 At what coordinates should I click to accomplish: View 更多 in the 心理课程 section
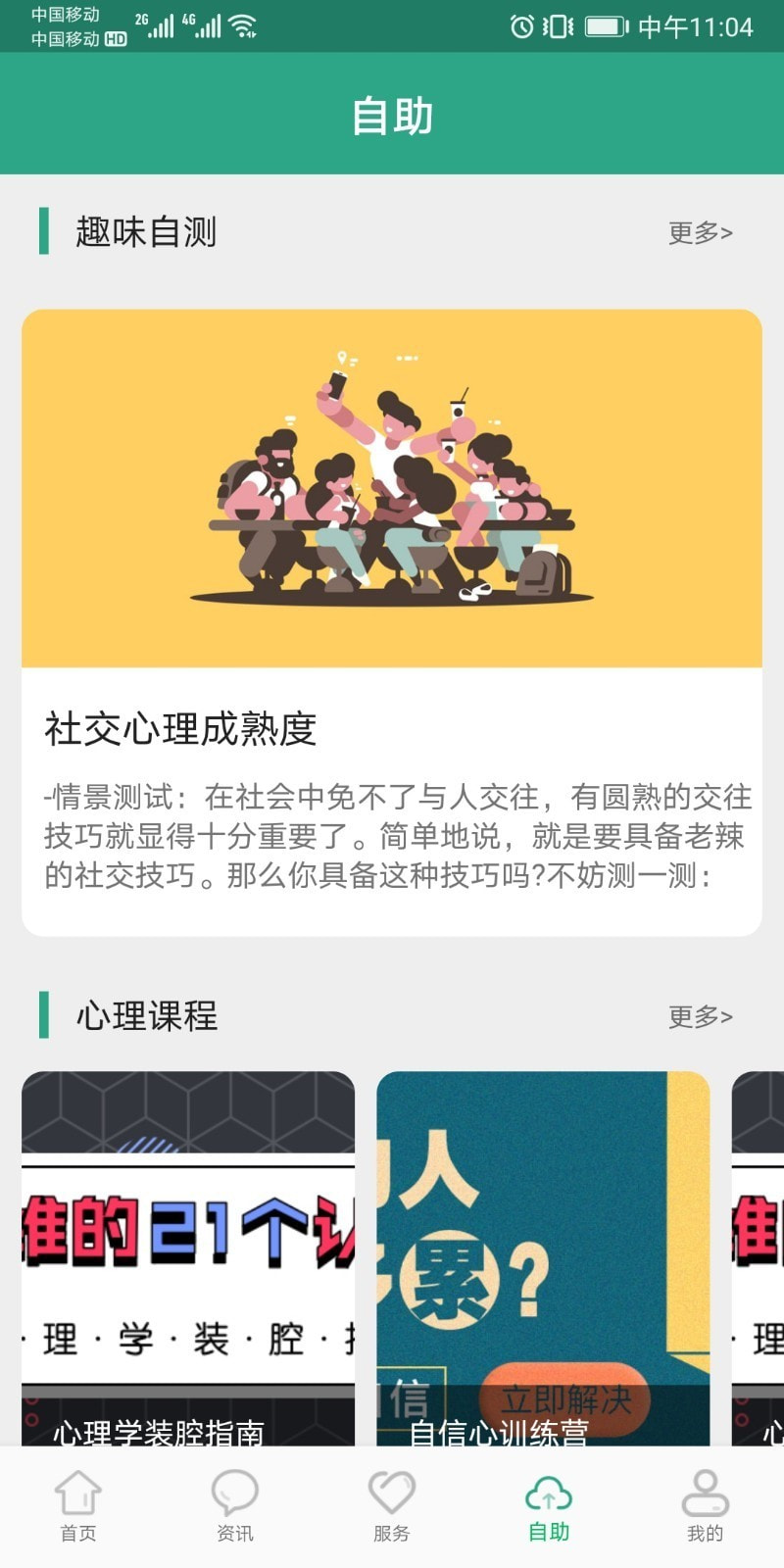coord(700,1017)
